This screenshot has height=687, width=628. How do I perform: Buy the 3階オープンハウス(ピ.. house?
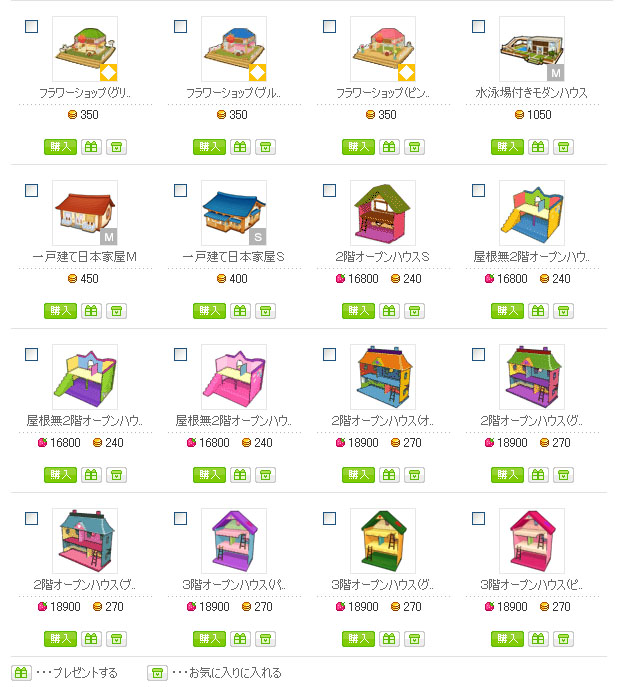(x=507, y=639)
